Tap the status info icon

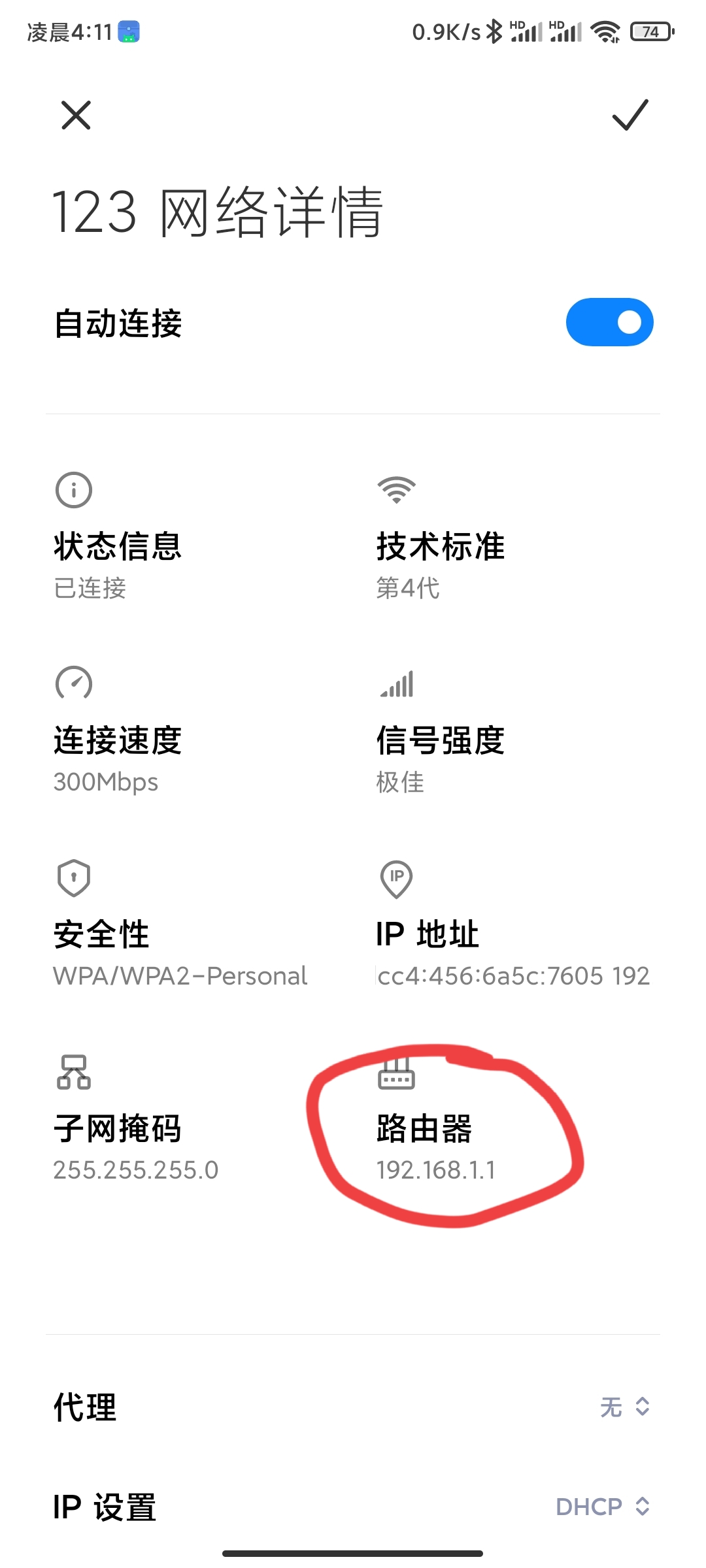(74, 490)
